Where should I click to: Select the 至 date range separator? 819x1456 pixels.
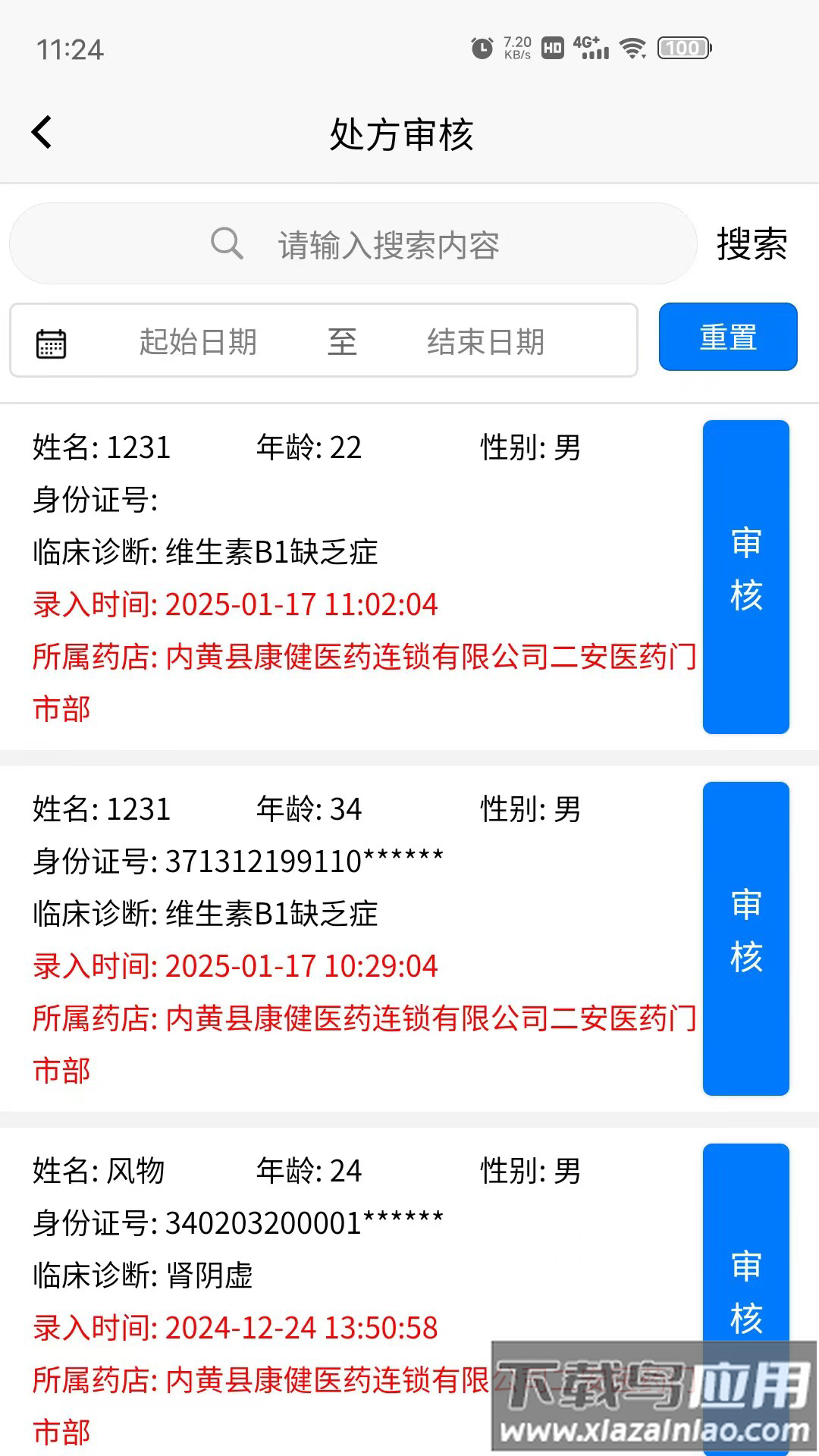[343, 342]
